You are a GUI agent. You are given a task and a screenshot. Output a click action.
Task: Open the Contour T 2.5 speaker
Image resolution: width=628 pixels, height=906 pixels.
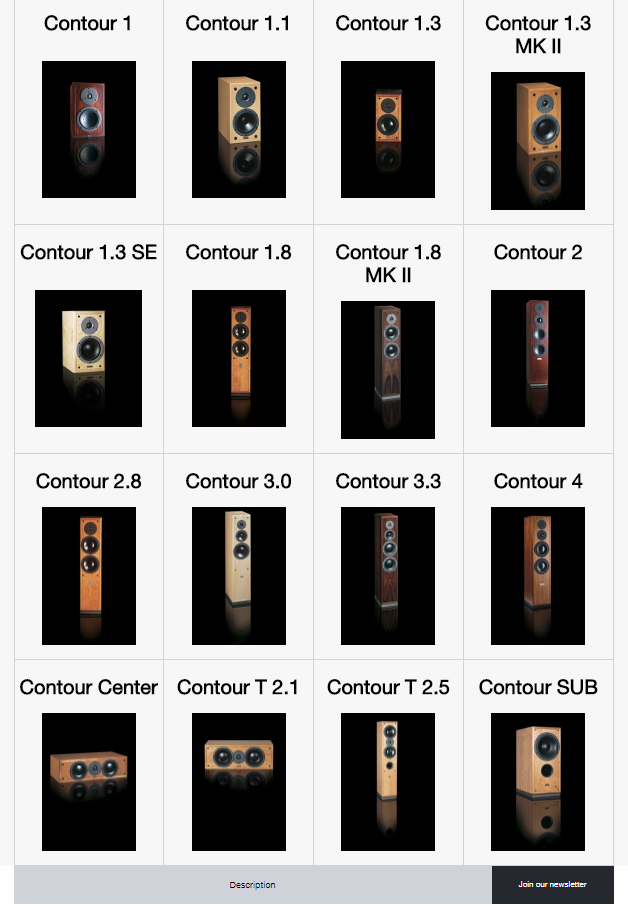388,781
